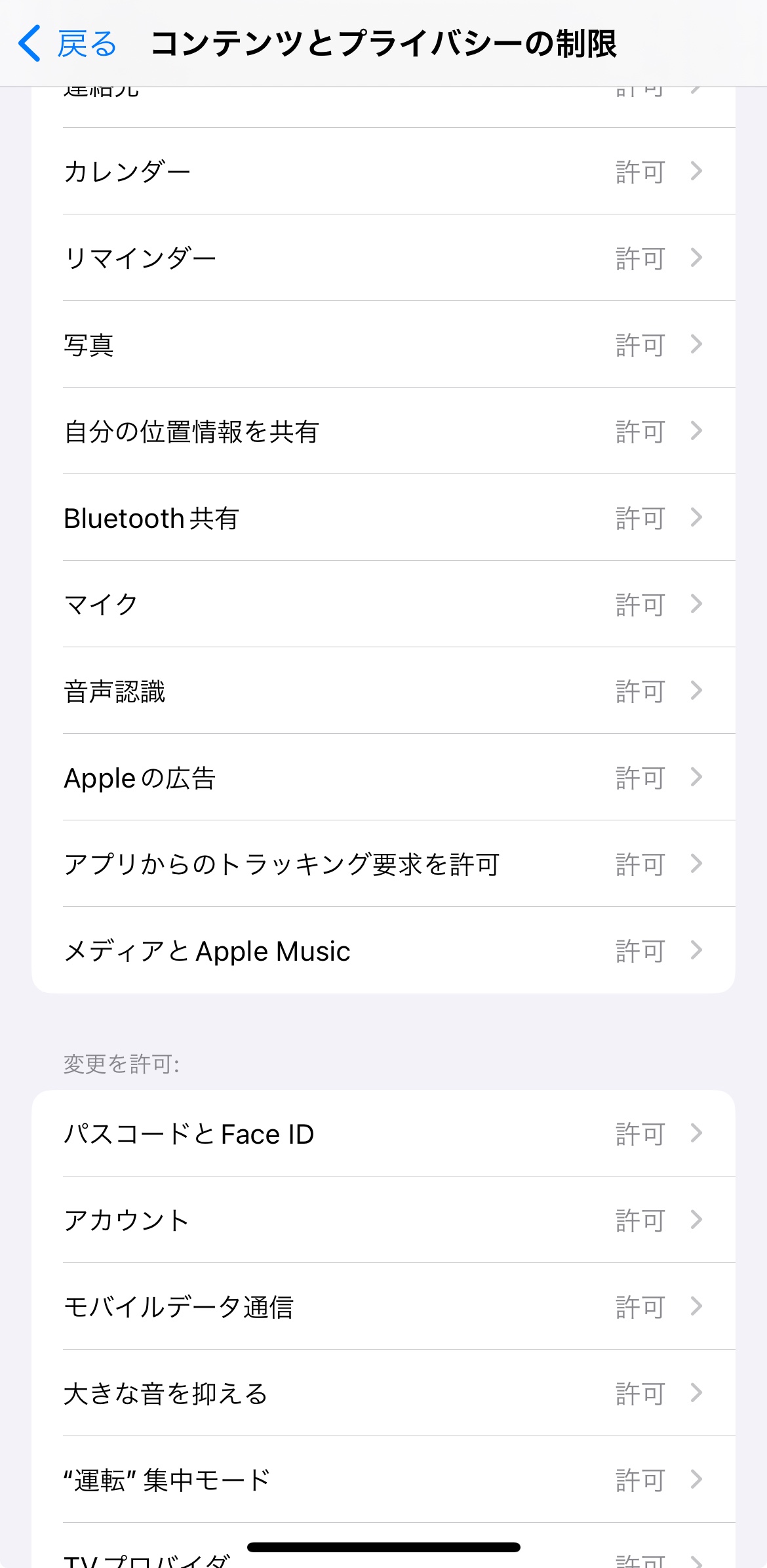The width and height of the screenshot is (767, 1568).
Task: Tap 大きな音を抑える row
Action: (x=383, y=1394)
